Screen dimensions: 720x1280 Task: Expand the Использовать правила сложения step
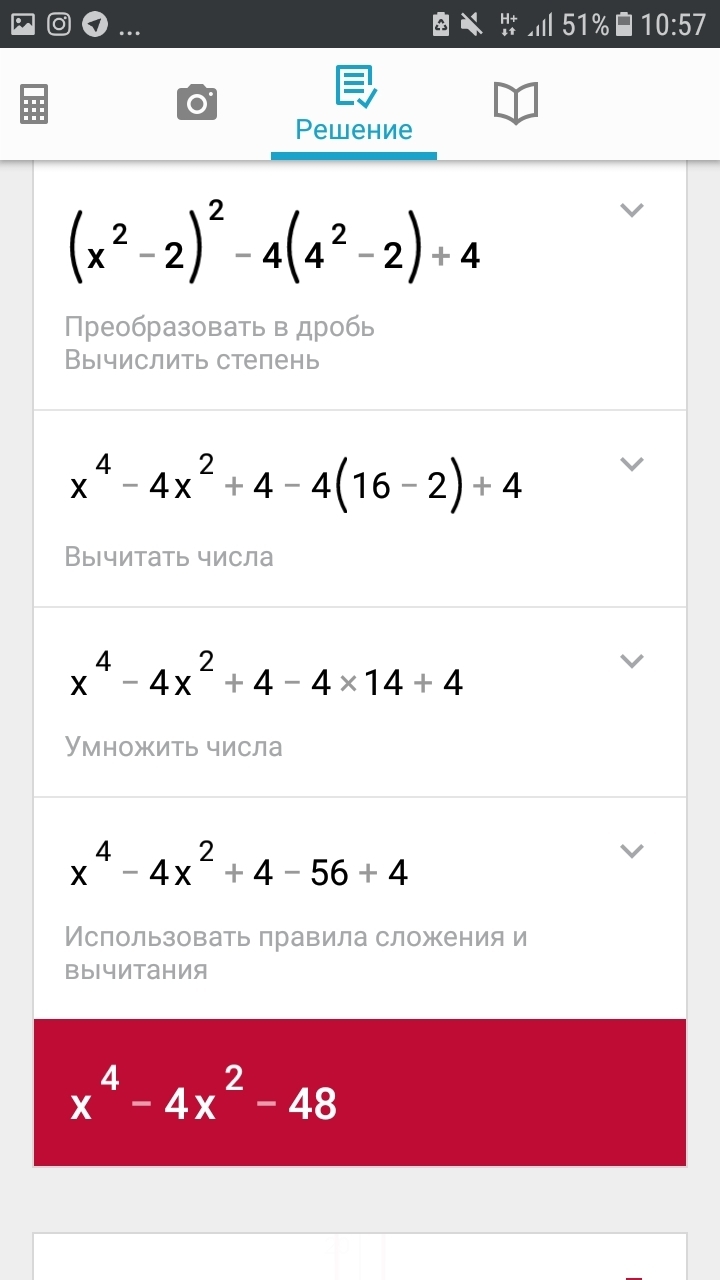click(x=631, y=851)
